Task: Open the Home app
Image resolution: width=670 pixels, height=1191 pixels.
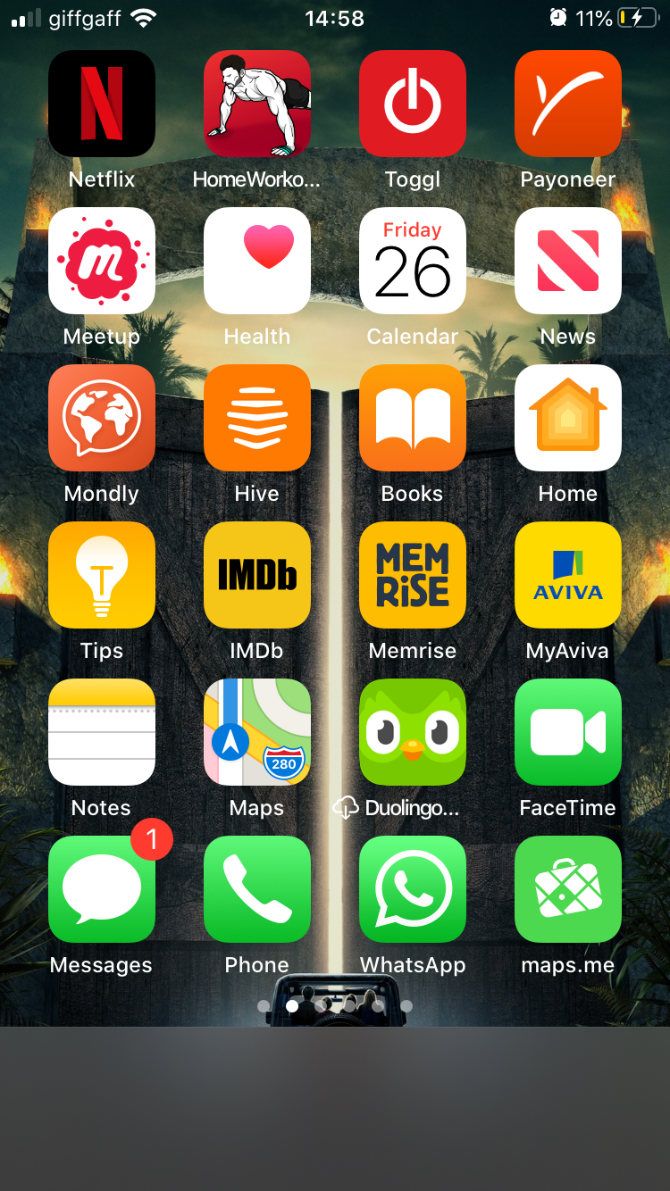Action: (x=568, y=417)
